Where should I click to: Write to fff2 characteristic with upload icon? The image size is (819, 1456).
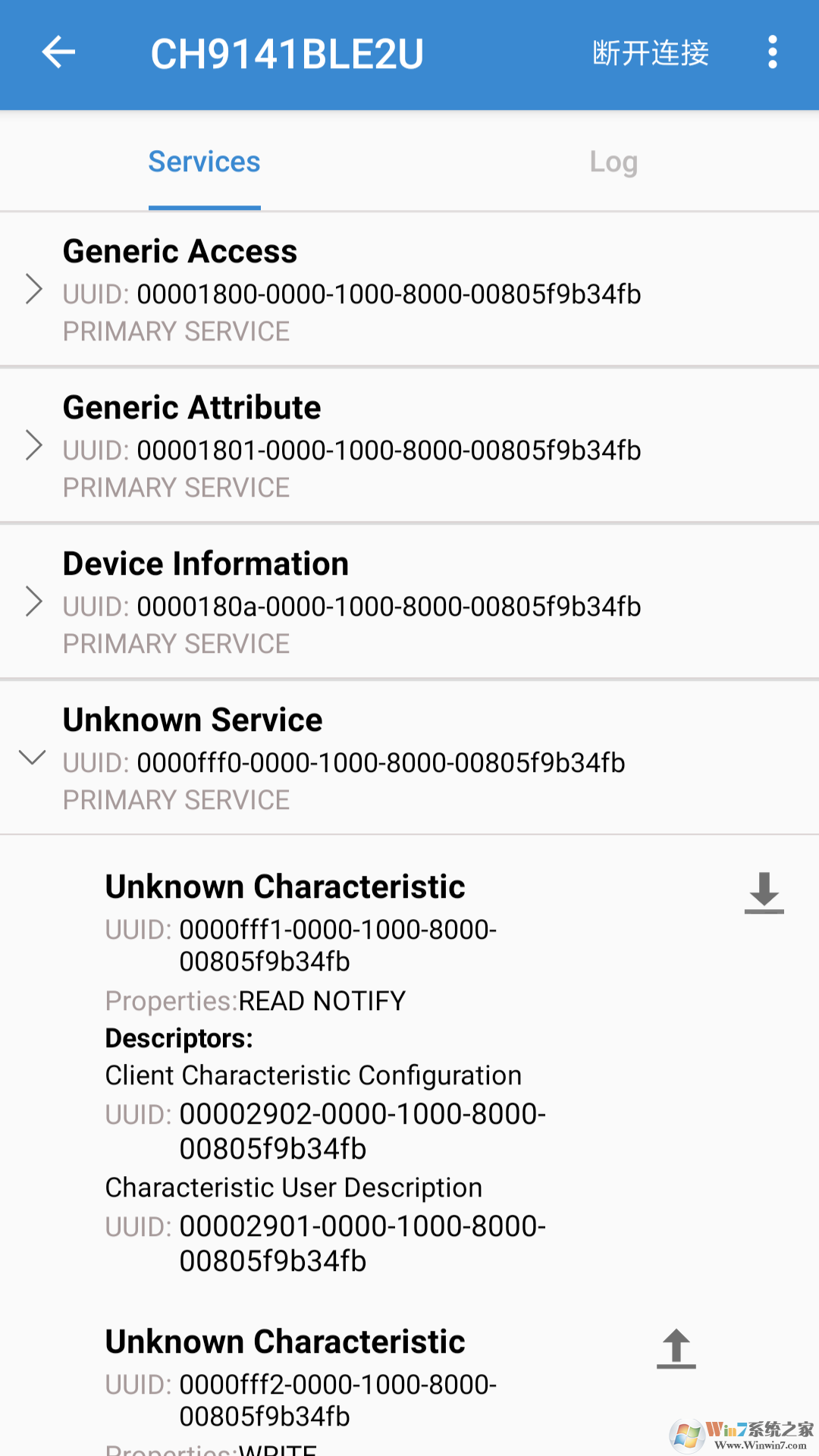click(x=676, y=1348)
